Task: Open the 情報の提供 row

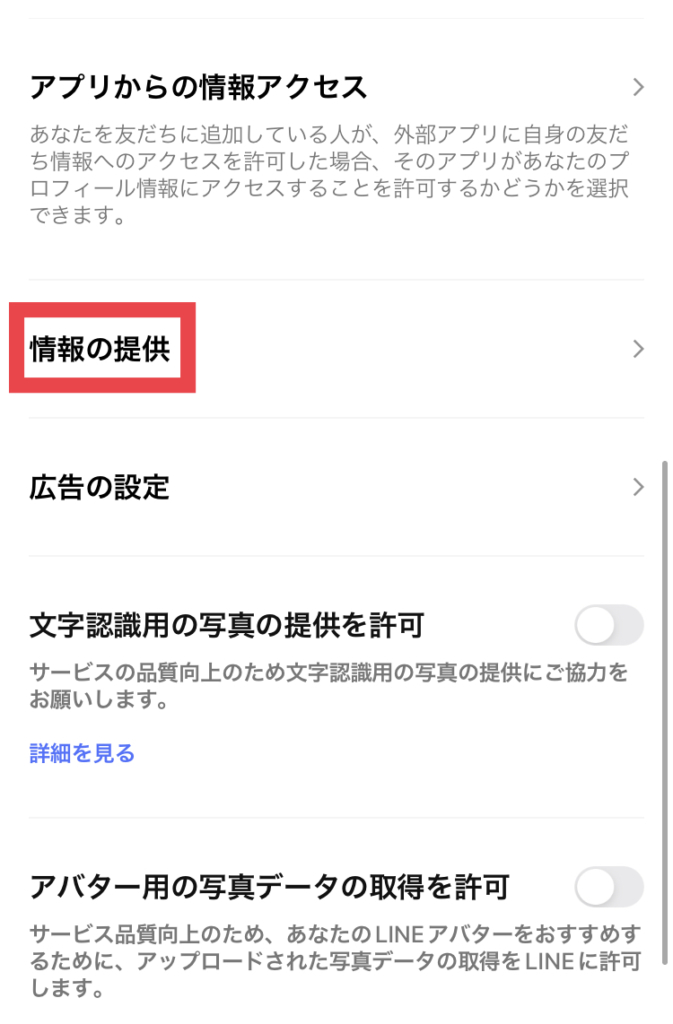Action: coord(336,349)
